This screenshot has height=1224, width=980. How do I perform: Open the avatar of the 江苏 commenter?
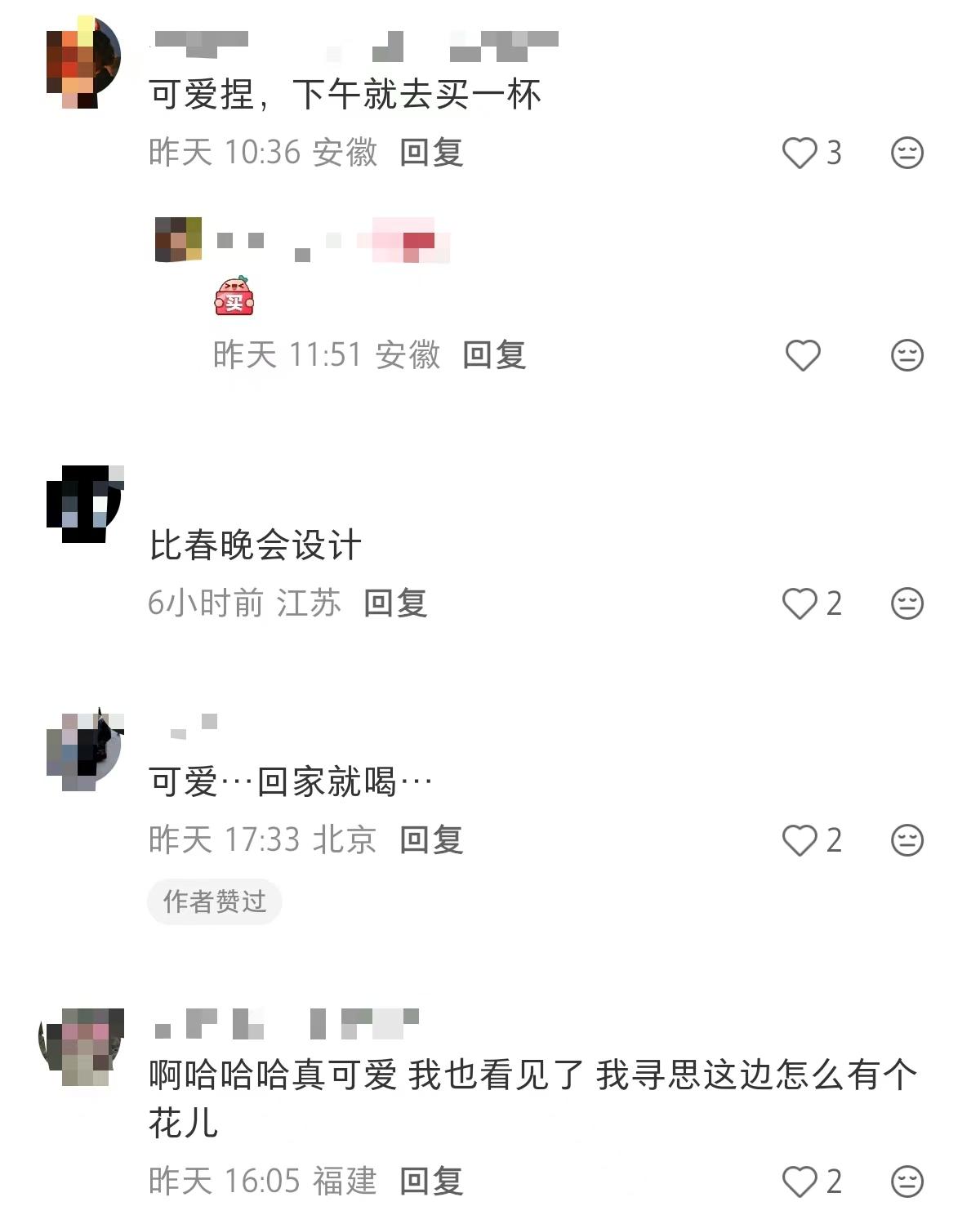(84, 503)
